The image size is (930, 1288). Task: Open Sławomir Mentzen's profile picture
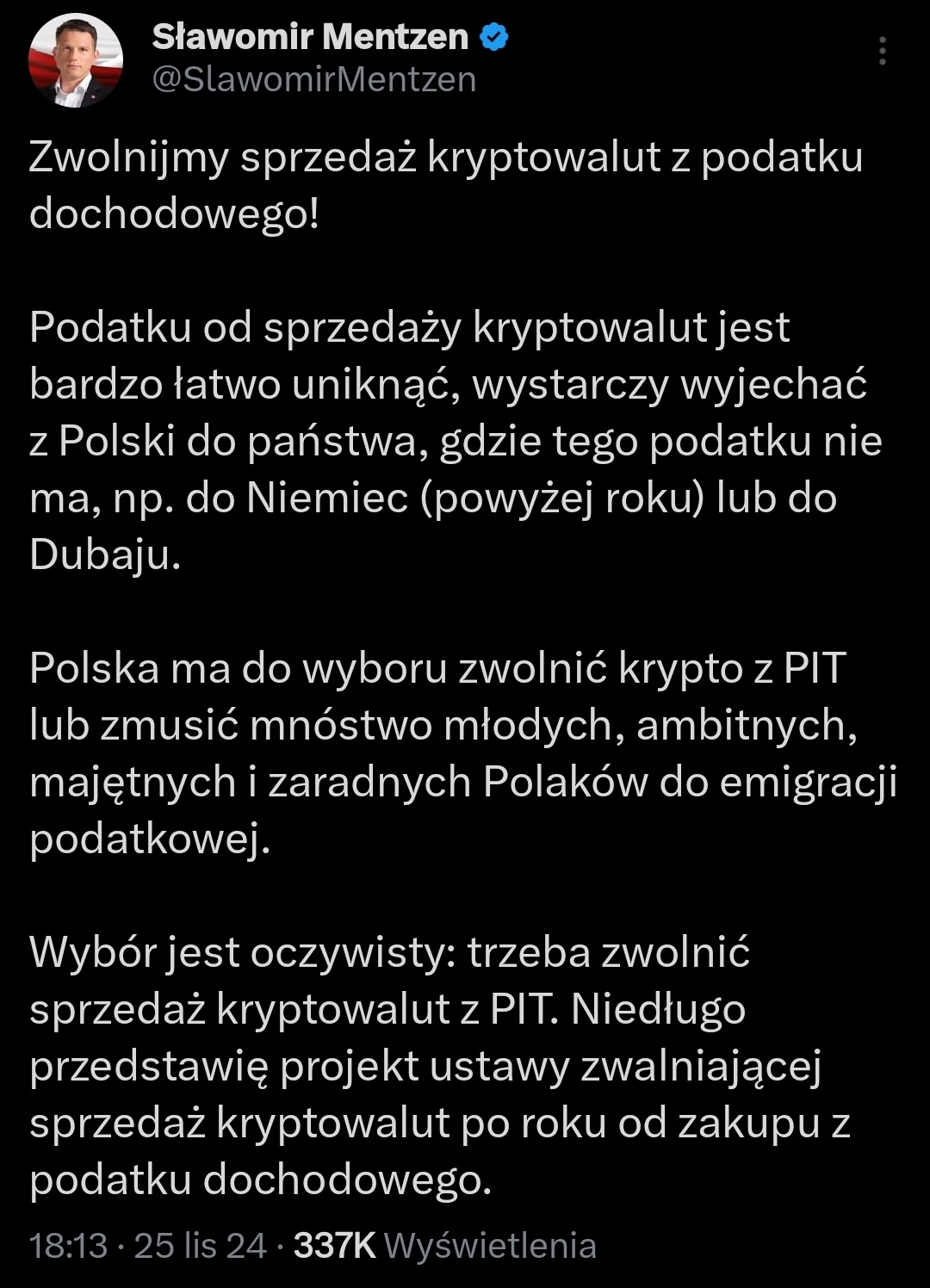click(x=76, y=60)
